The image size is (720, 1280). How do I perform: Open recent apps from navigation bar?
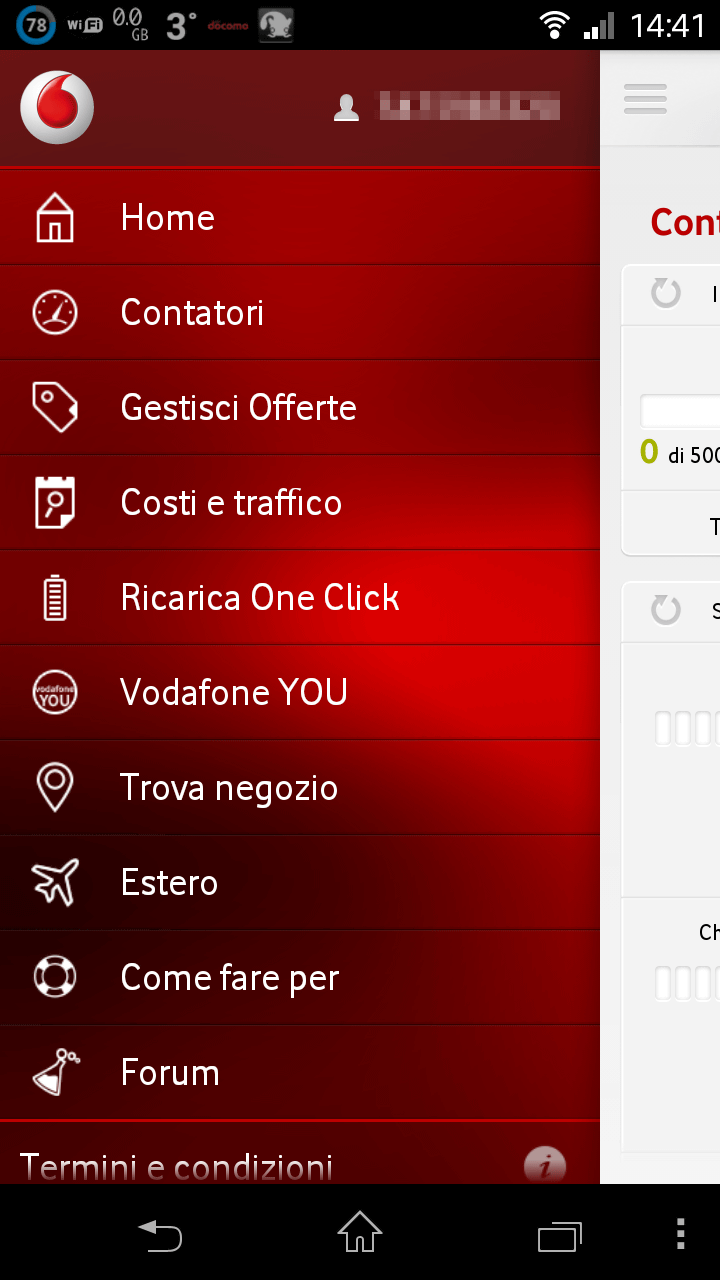tap(560, 1235)
